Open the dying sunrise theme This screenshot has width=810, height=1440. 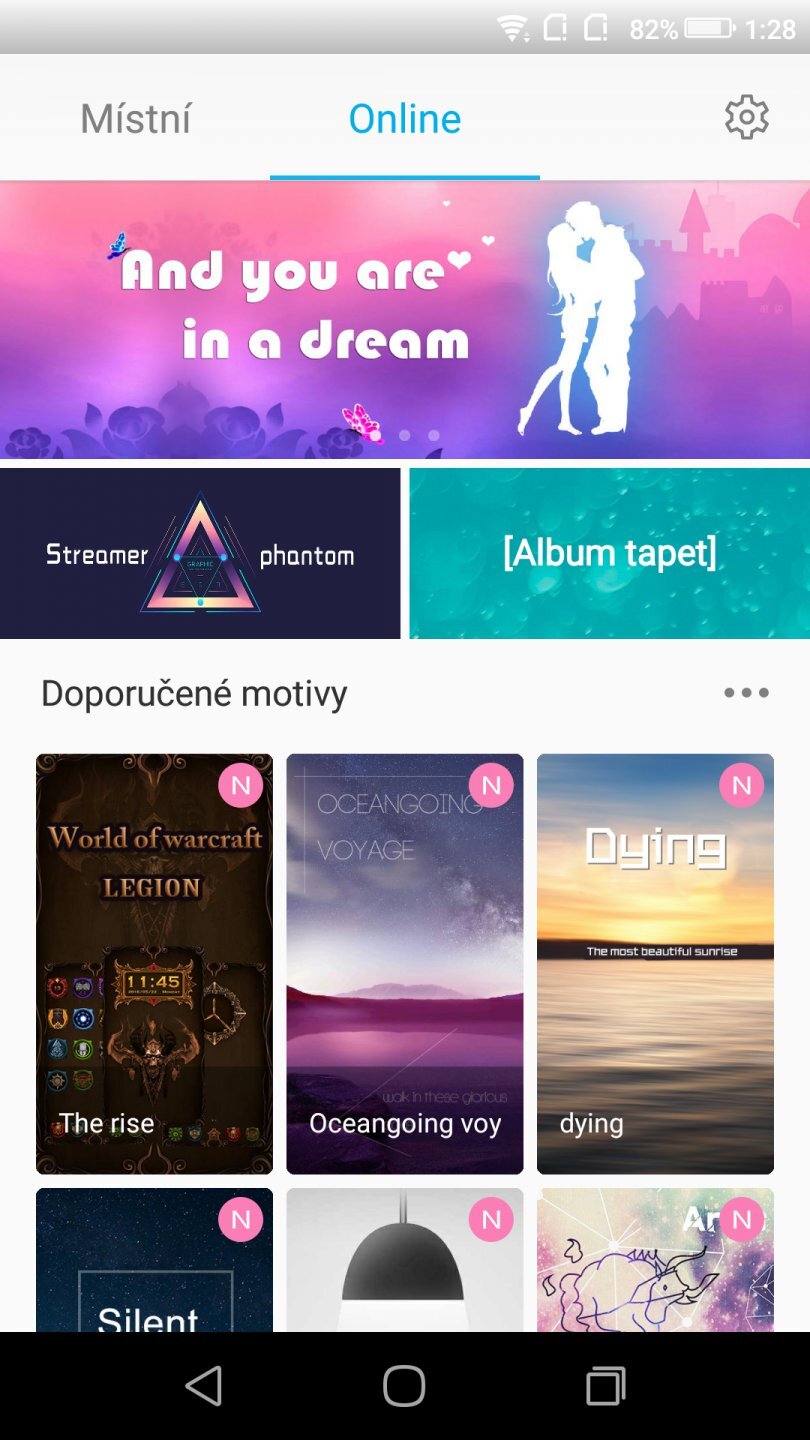tap(655, 963)
